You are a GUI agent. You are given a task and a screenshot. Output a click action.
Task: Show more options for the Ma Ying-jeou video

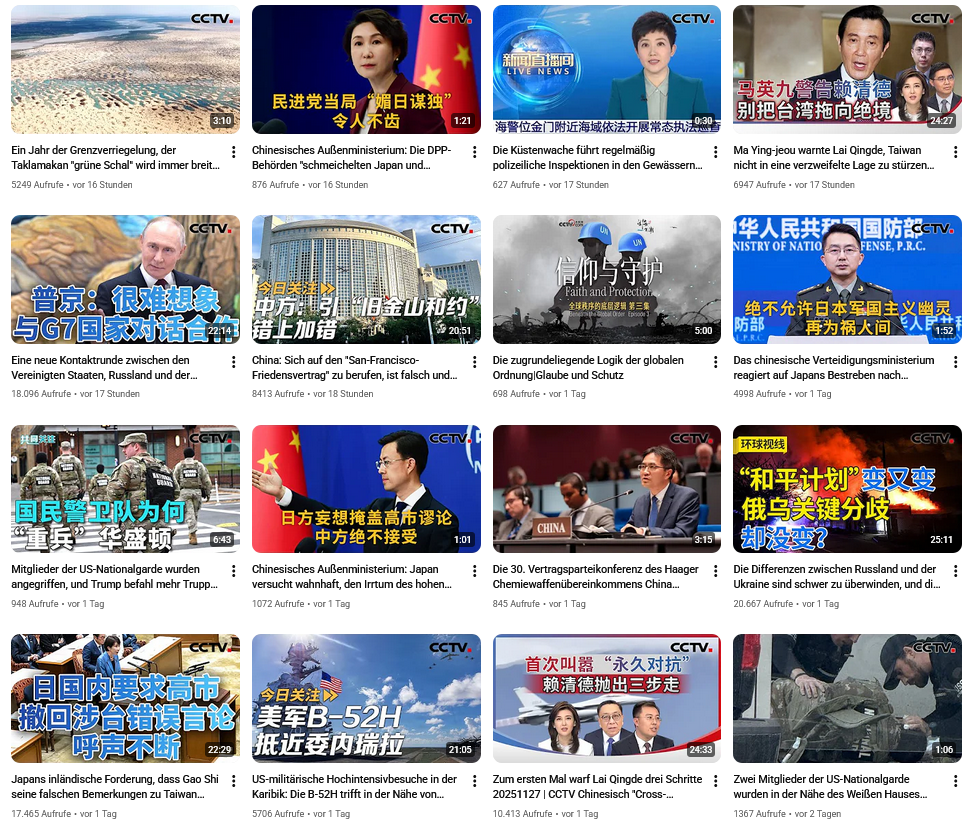[x=955, y=152]
